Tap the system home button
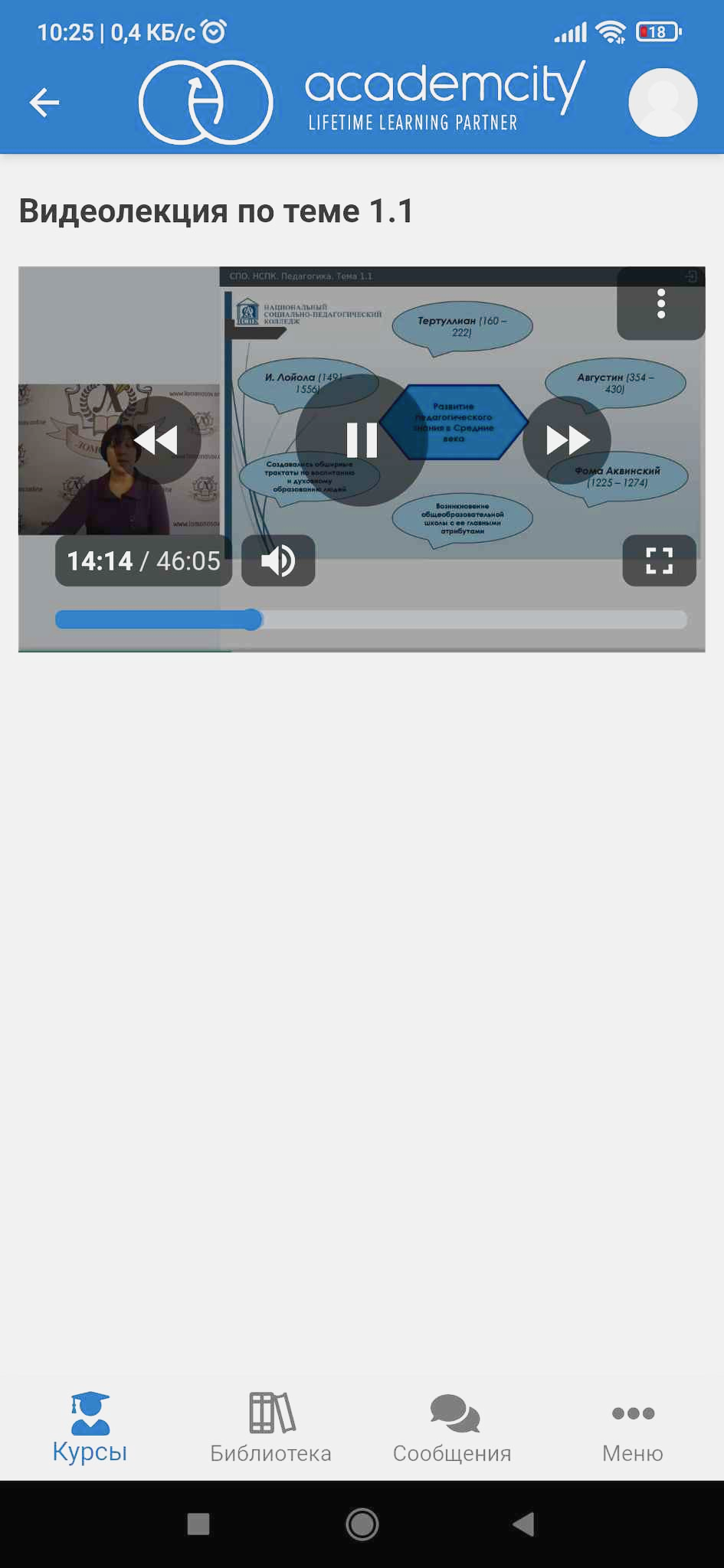Image resolution: width=724 pixels, height=1568 pixels. point(362,1524)
